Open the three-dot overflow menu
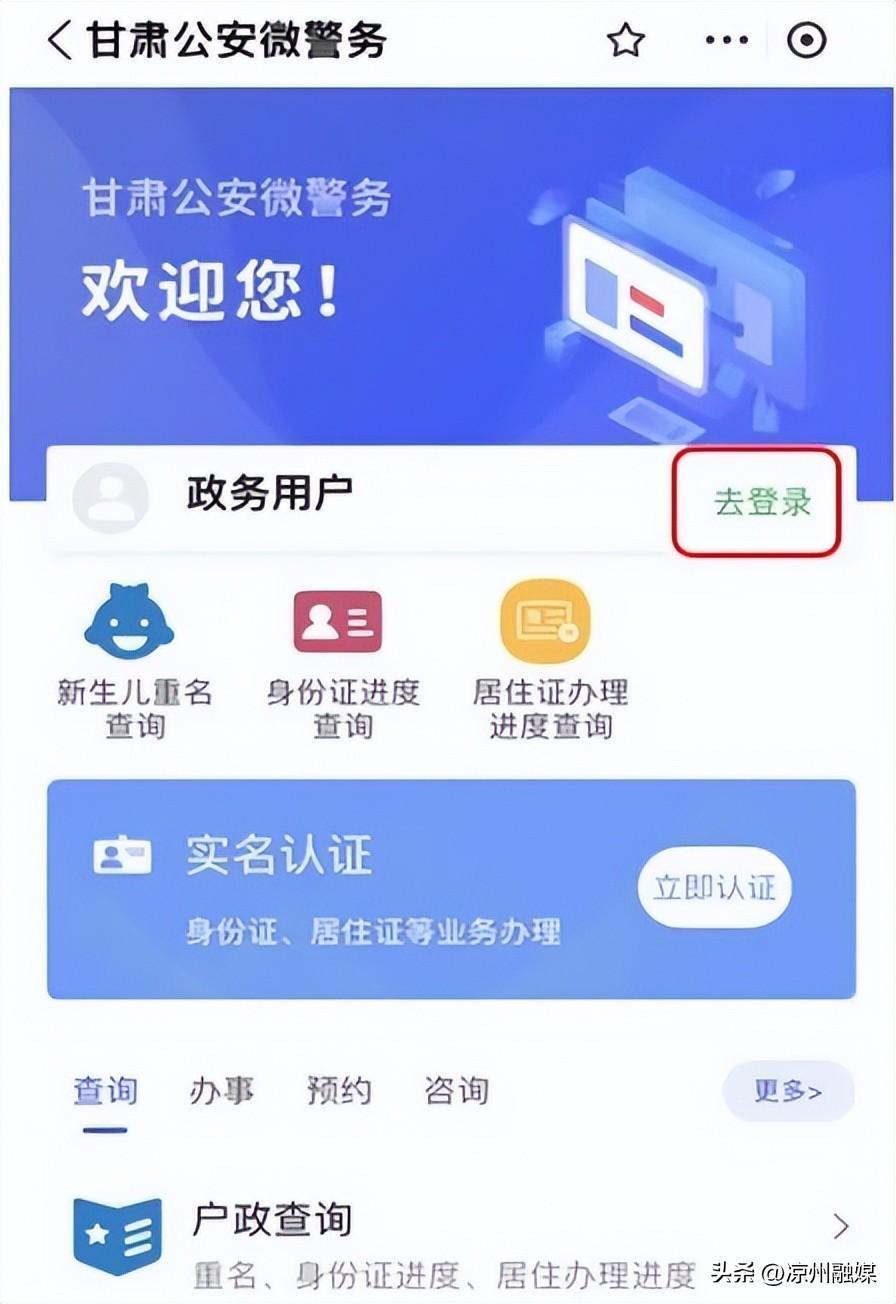The image size is (896, 1304). click(x=726, y=41)
